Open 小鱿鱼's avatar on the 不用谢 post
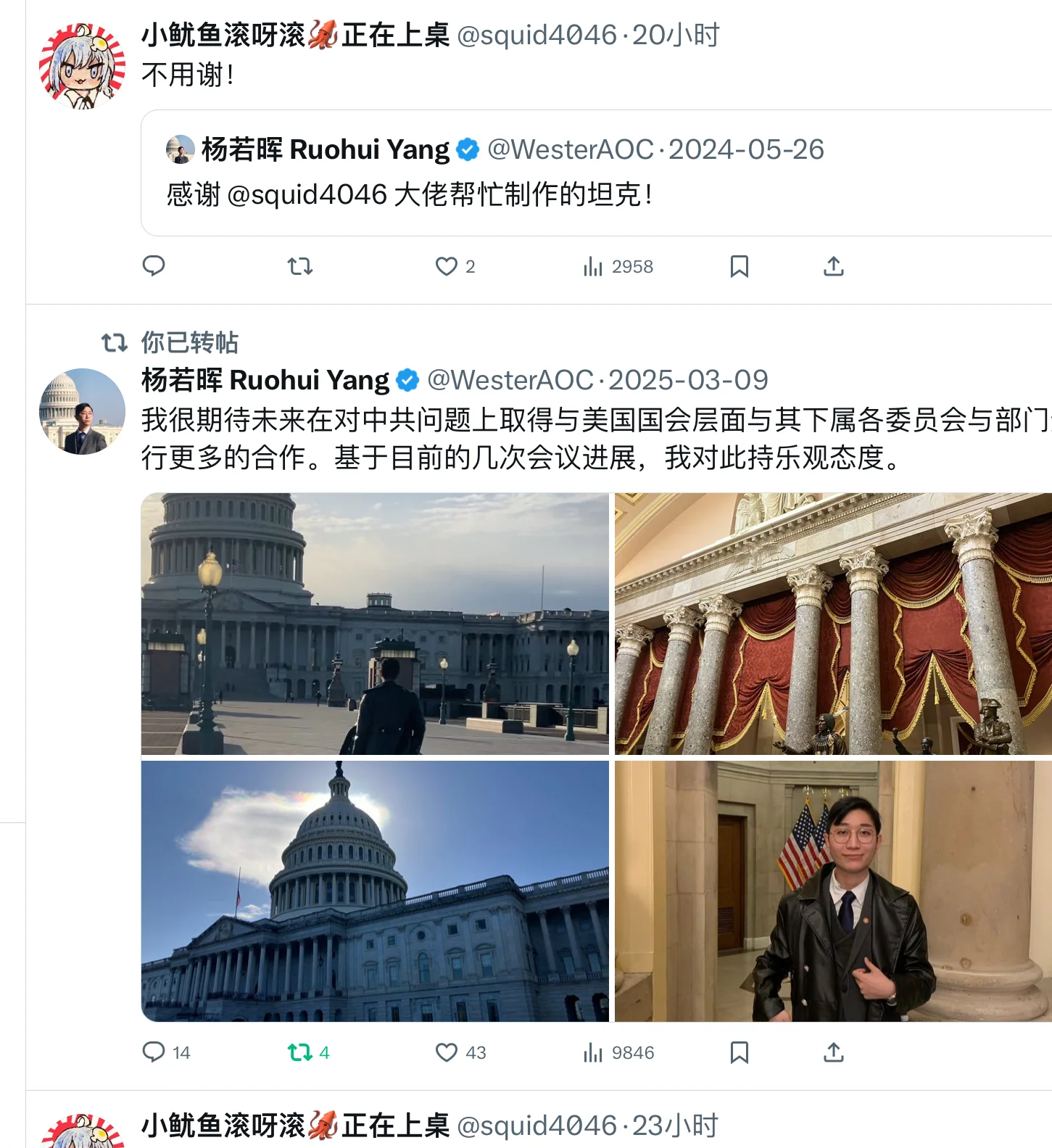Screen dimensions: 1052x1148 pos(82,65)
